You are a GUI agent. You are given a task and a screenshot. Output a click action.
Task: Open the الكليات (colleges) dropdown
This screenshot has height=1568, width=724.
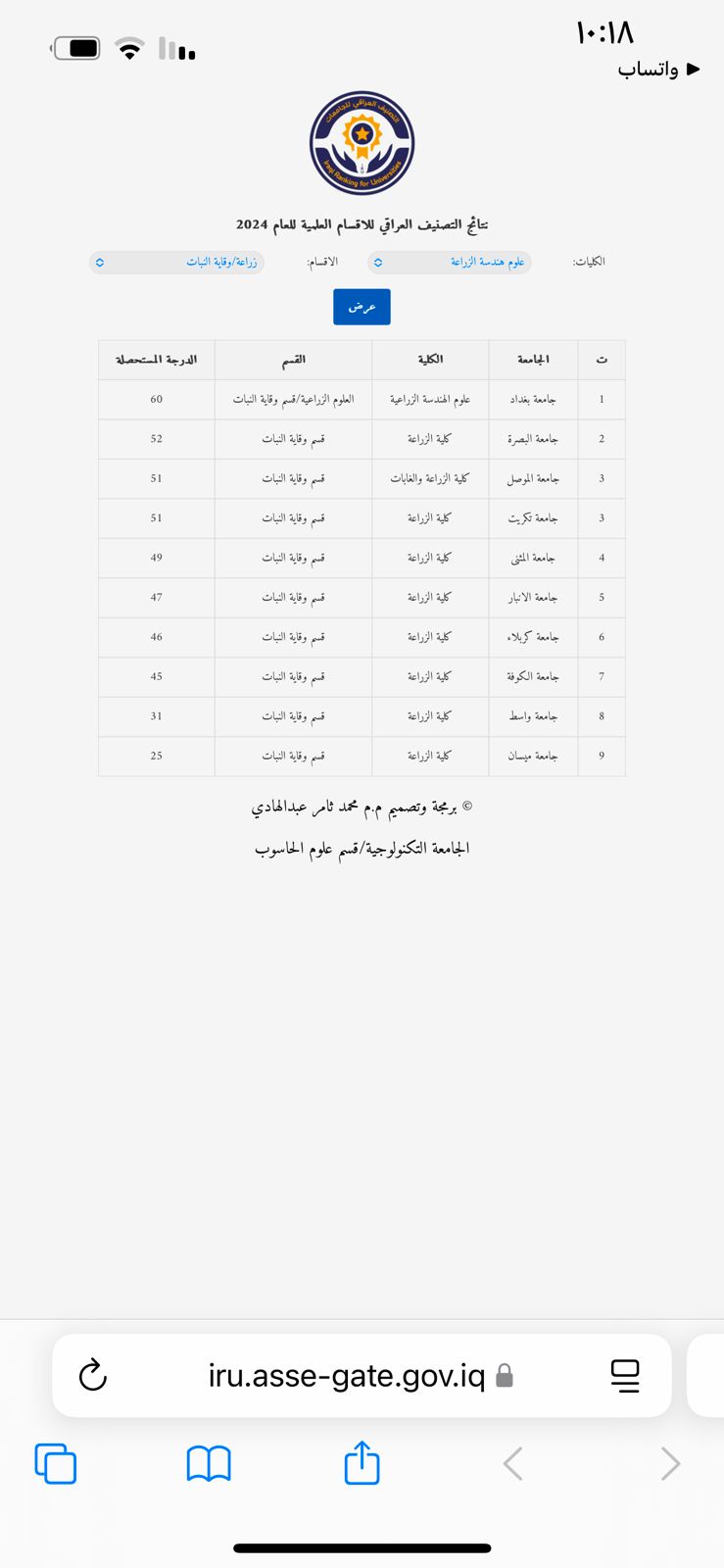450,263
